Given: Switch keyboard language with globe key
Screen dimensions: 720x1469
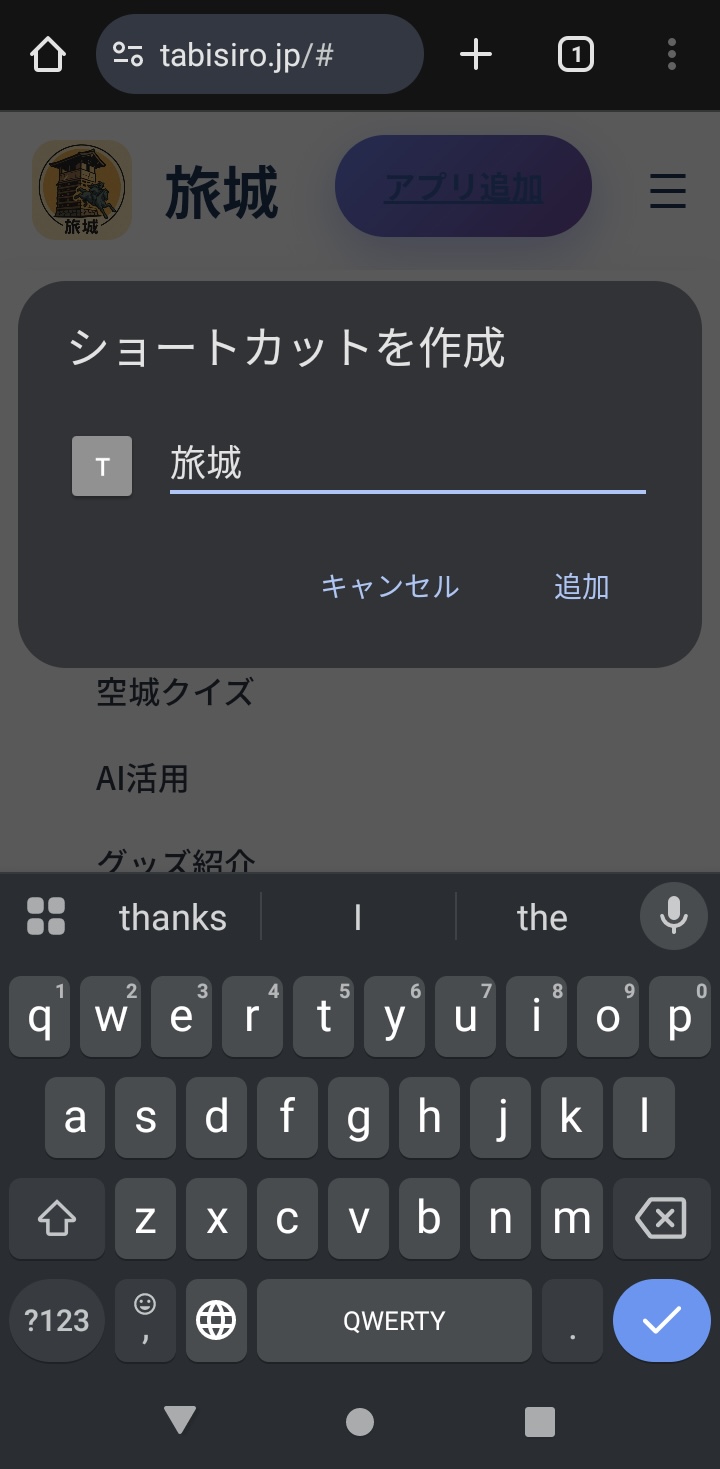Looking at the screenshot, I should click(216, 1320).
